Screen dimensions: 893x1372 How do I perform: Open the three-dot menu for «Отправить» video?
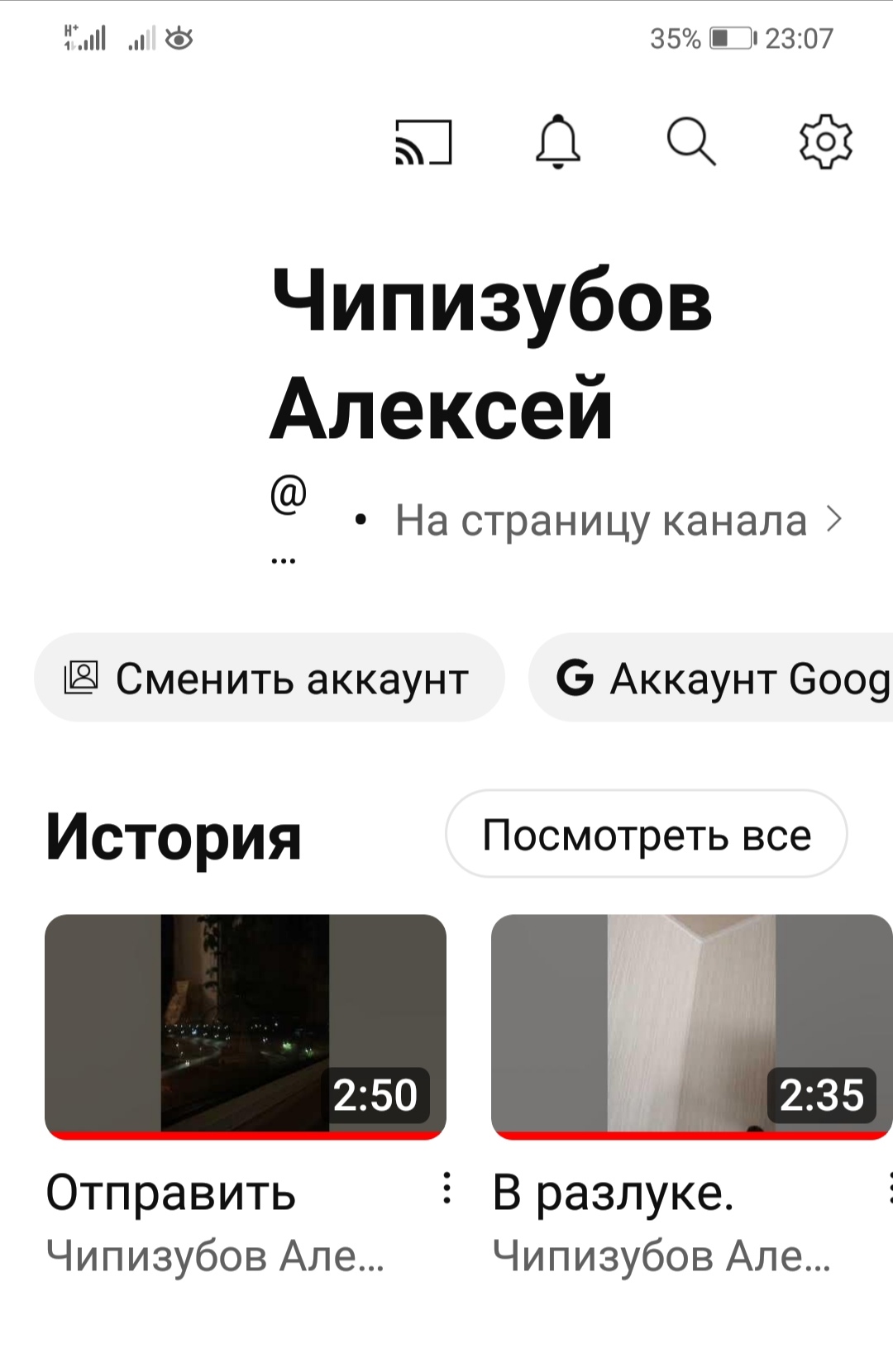point(446,1188)
